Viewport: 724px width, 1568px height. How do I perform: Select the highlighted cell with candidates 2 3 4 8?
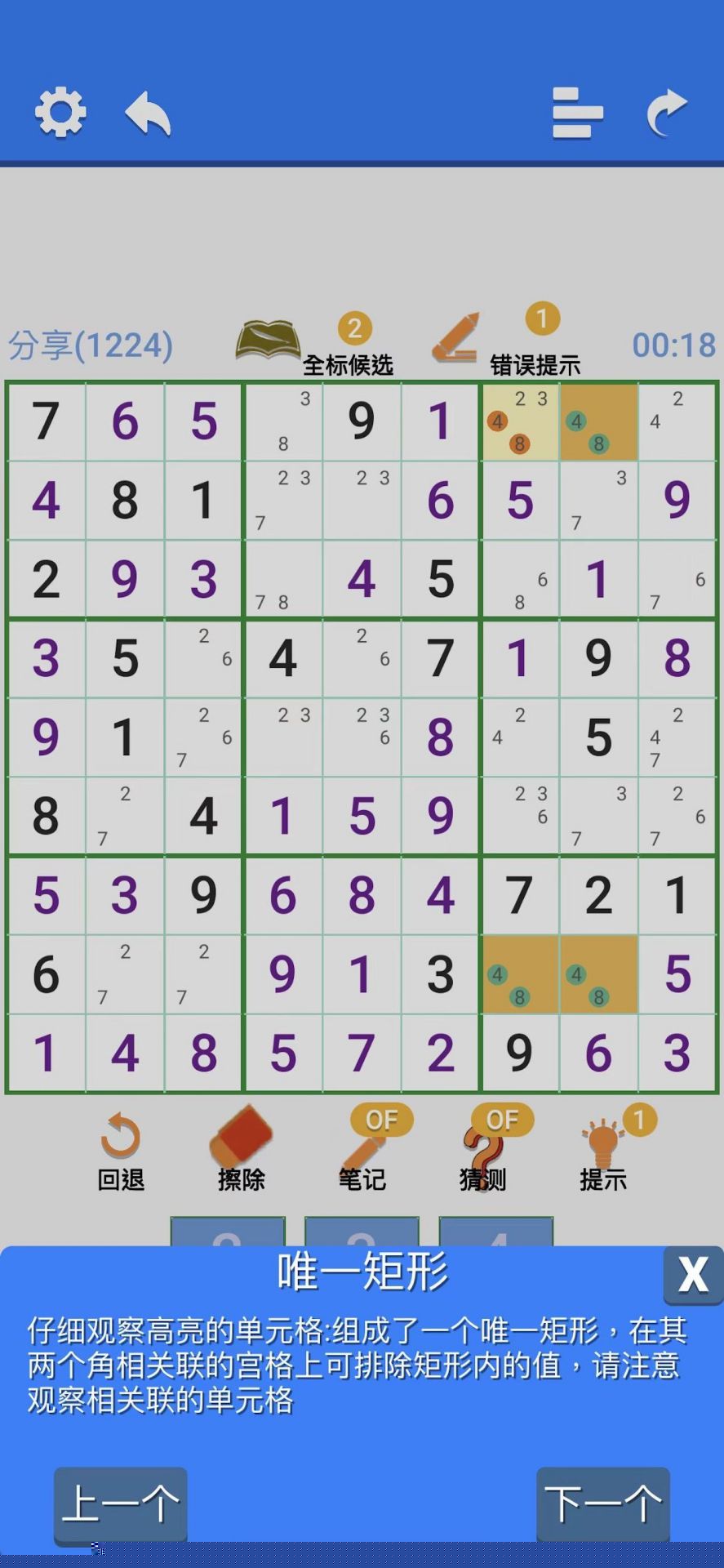pos(520,421)
